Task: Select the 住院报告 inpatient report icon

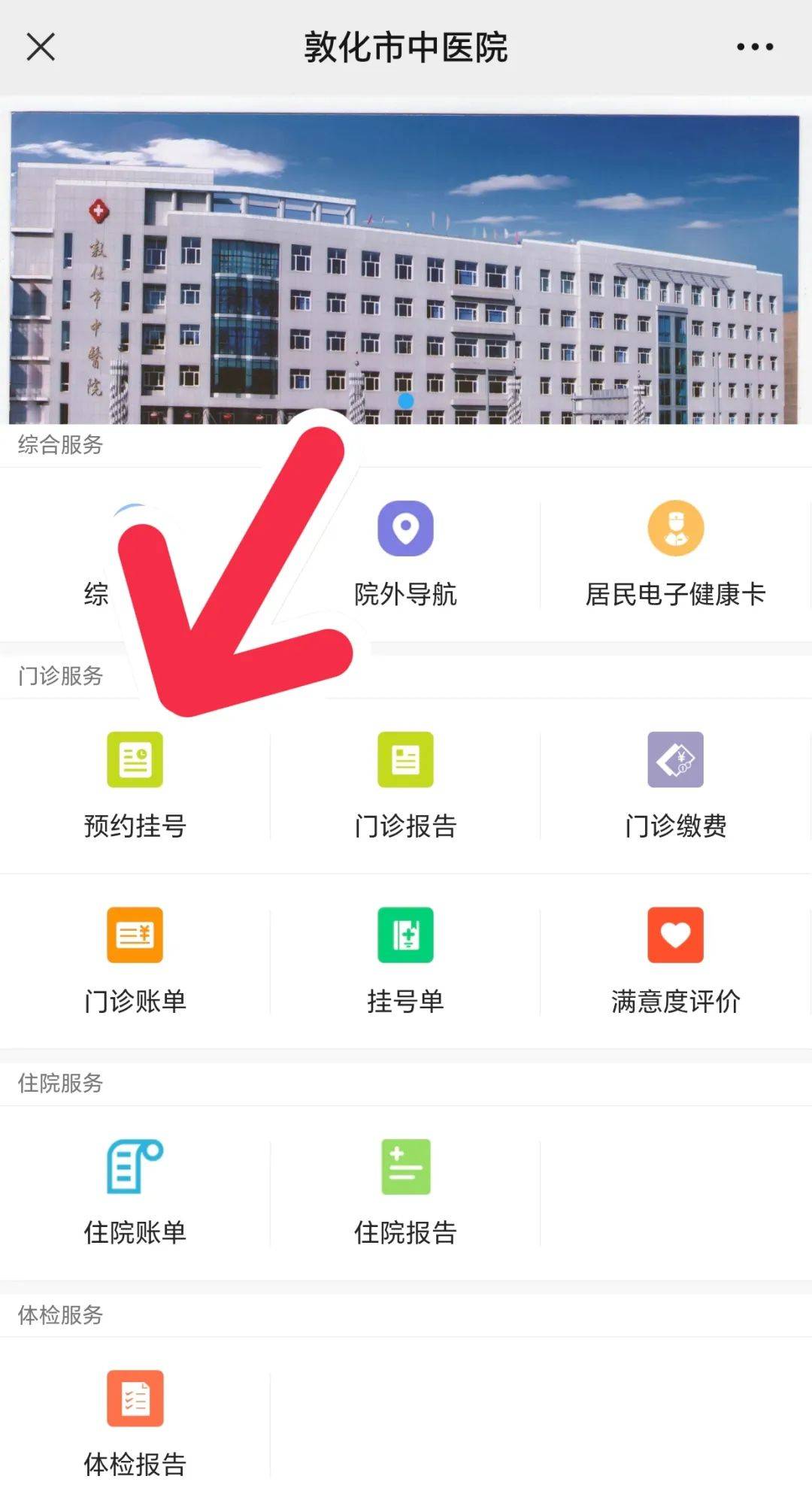Action: click(x=405, y=1165)
